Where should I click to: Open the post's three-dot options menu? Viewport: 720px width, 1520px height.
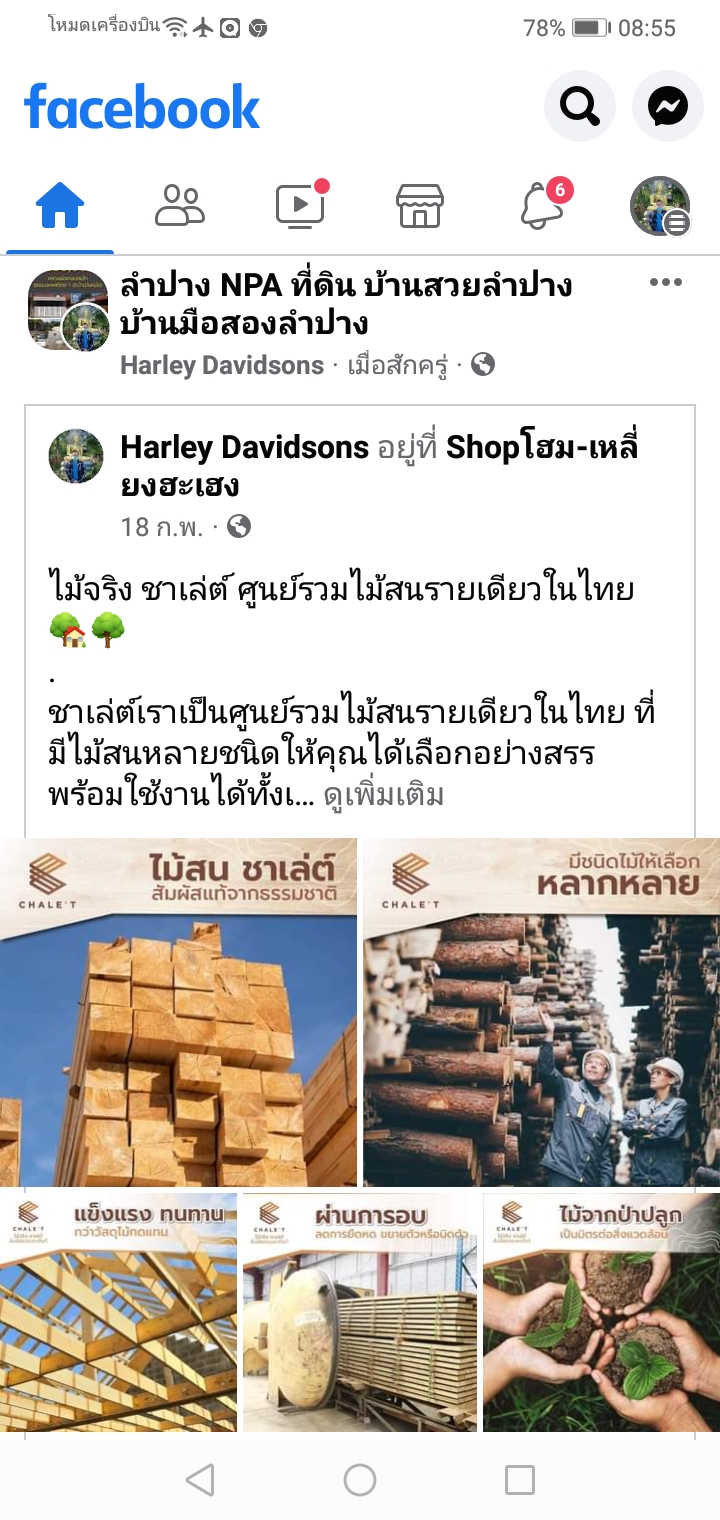click(666, 283)
